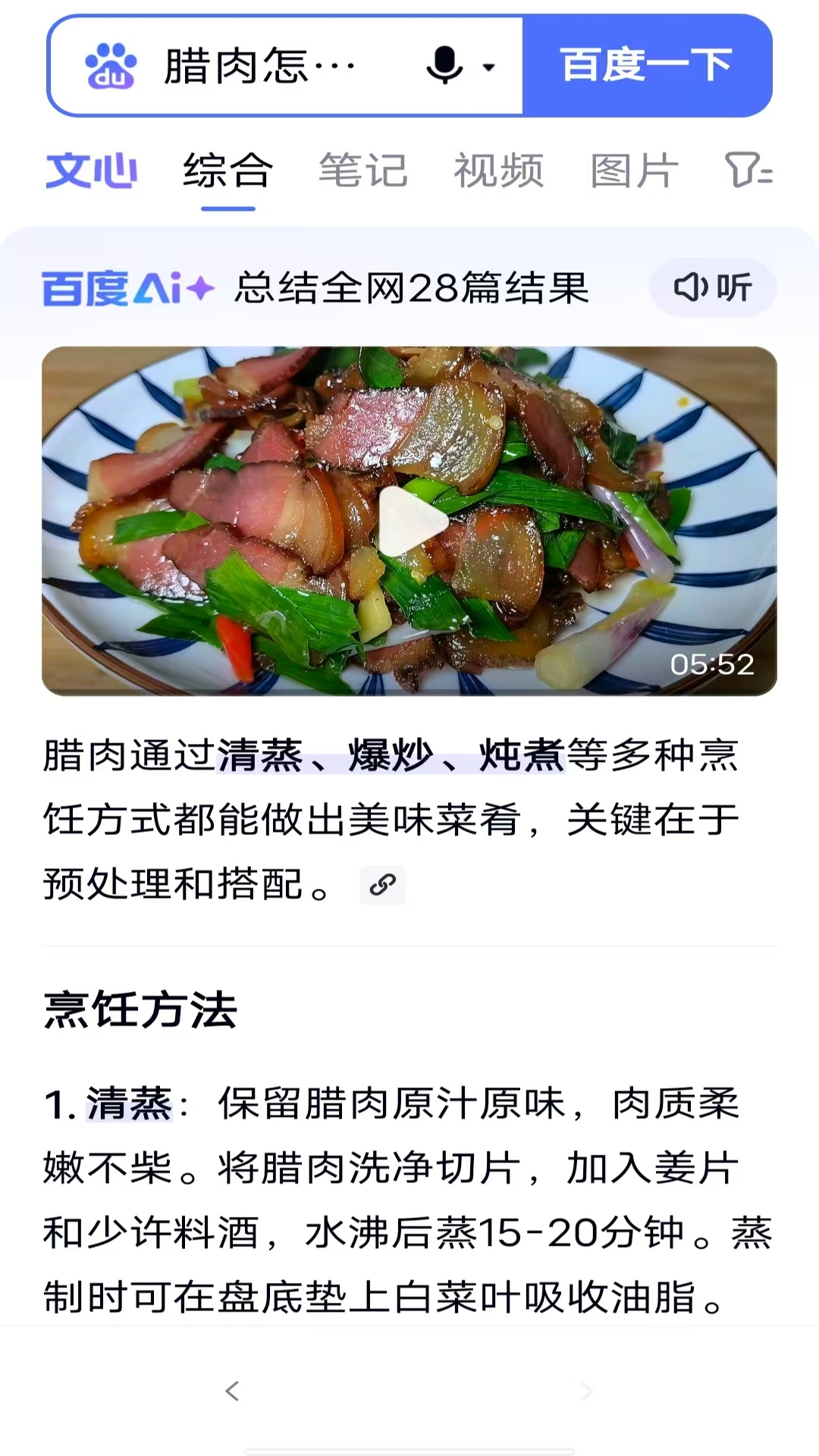This screenshot has height=1456, width=819.
Task: Tap the 百度一下 search button
Action: (x=647, y=66)
